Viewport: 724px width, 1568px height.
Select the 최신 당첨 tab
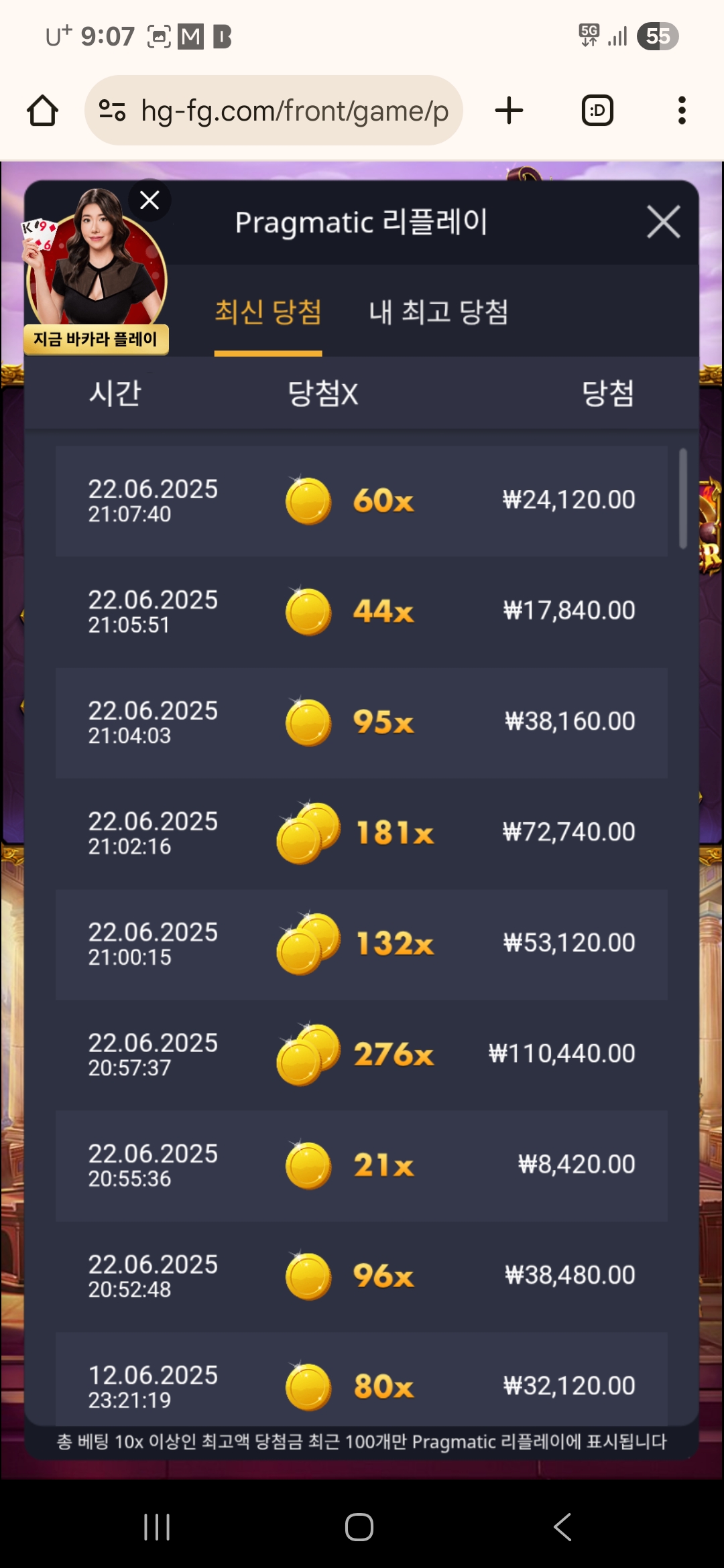point(268,312)
